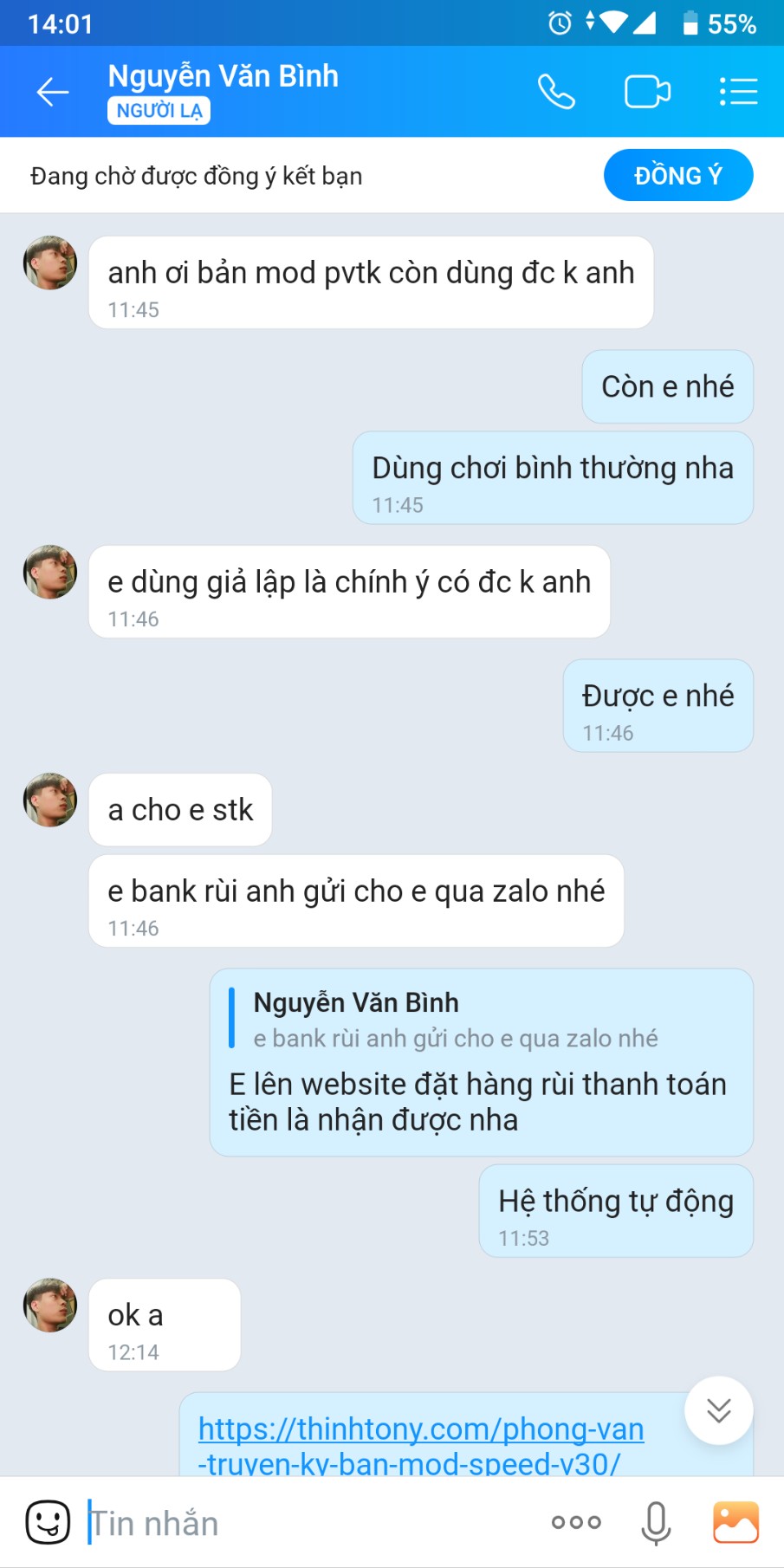
Task: Open the thinhtony.com link in chat
Action: [x=421, y=1445]
